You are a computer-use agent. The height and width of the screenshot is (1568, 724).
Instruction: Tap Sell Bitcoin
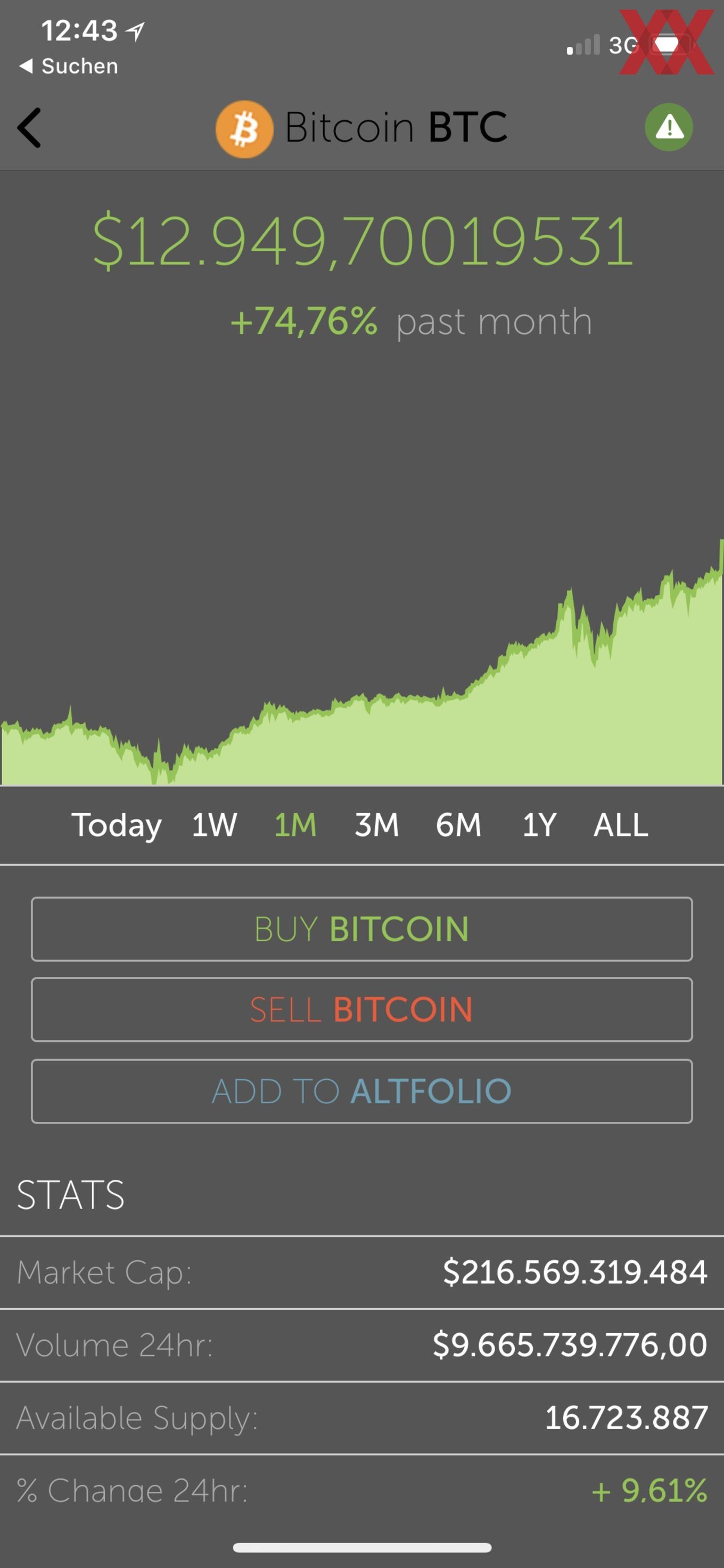click(362, 1009)
